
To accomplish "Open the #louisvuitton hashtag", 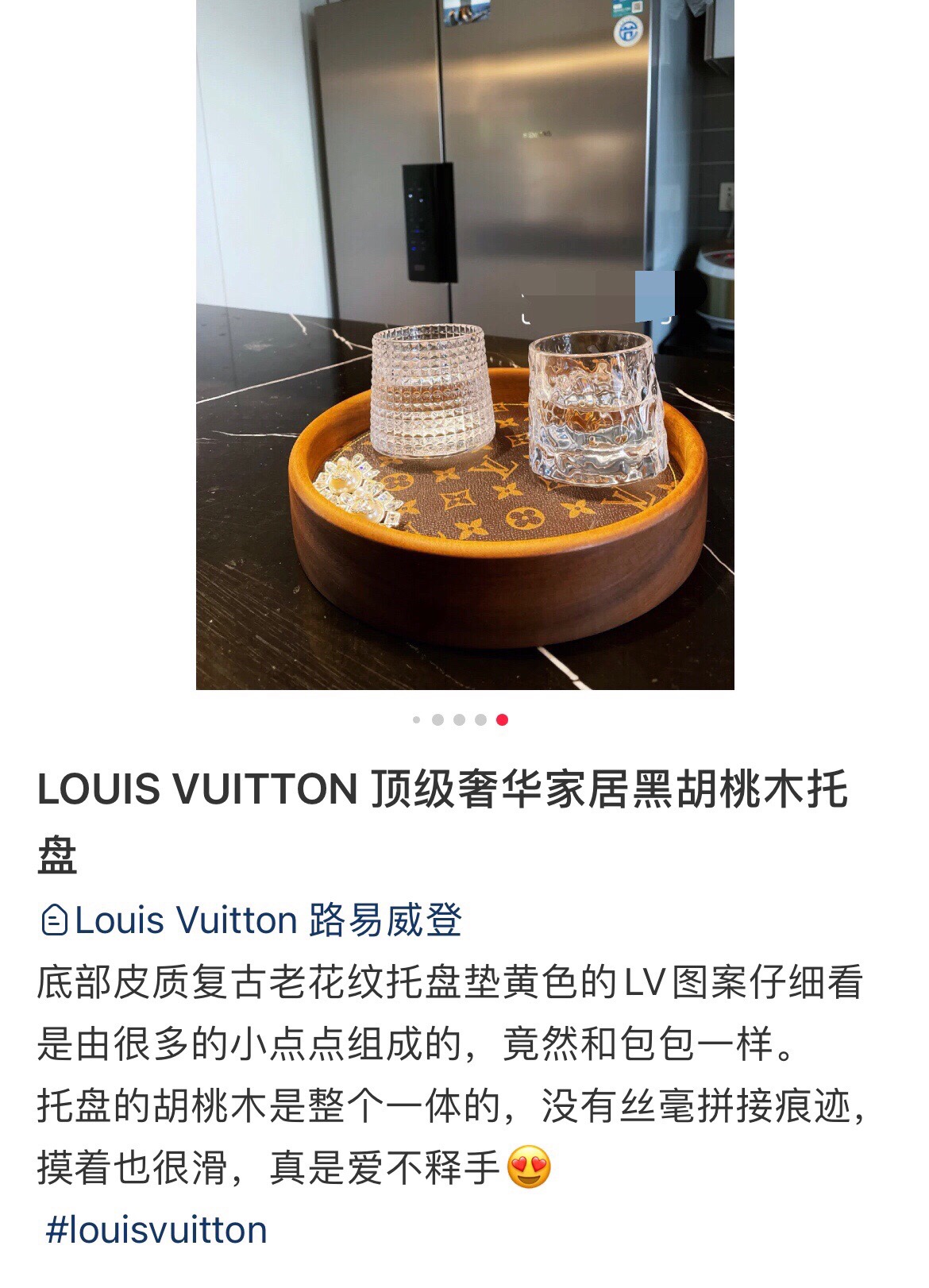I will click(156, 1229).
